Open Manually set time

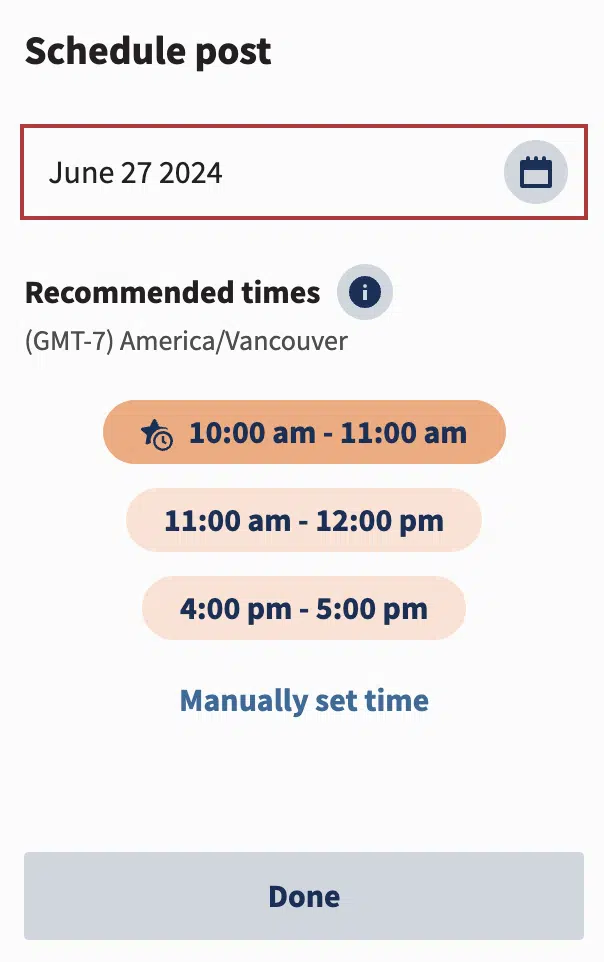[304, 700]
